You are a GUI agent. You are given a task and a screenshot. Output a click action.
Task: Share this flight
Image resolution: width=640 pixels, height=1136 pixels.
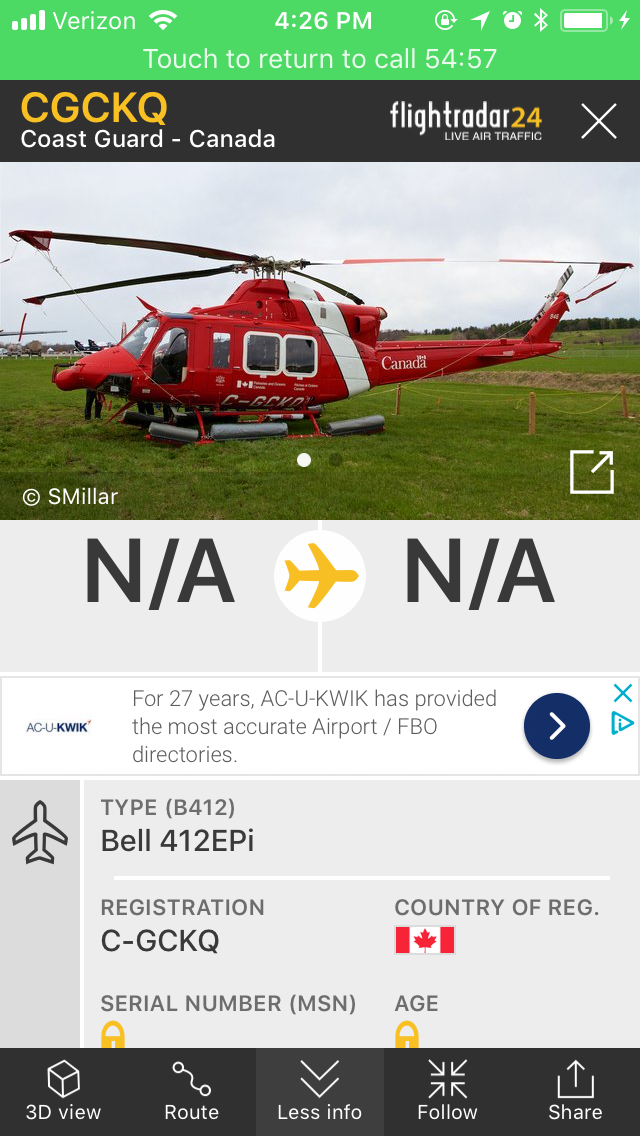(575, 1091)
